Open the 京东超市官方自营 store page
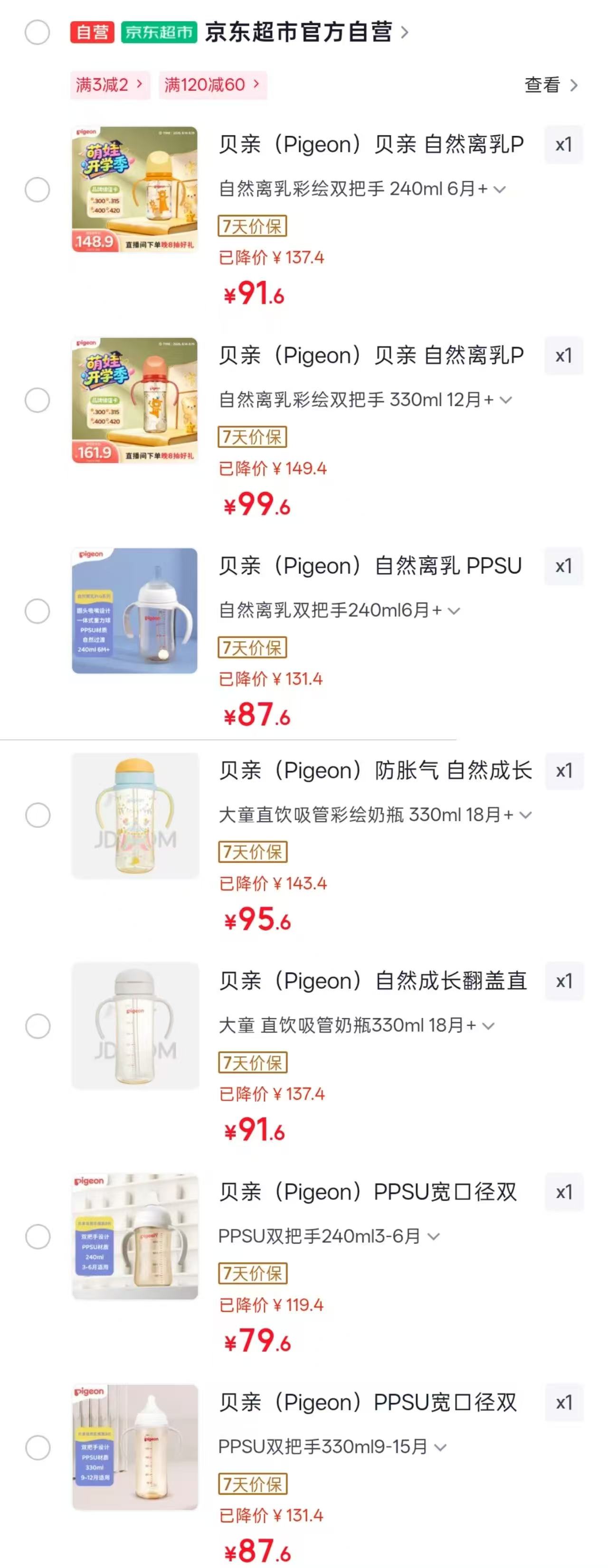The image size is (608, 1568). 306,32
